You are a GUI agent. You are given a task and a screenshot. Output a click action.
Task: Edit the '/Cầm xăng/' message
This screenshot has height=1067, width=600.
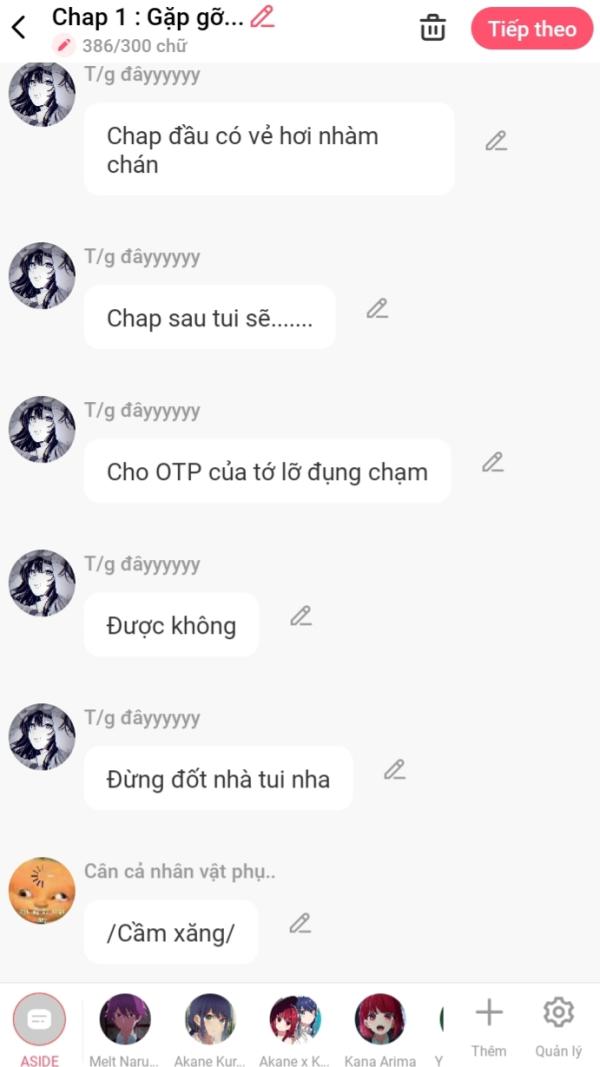click(300, 923)
